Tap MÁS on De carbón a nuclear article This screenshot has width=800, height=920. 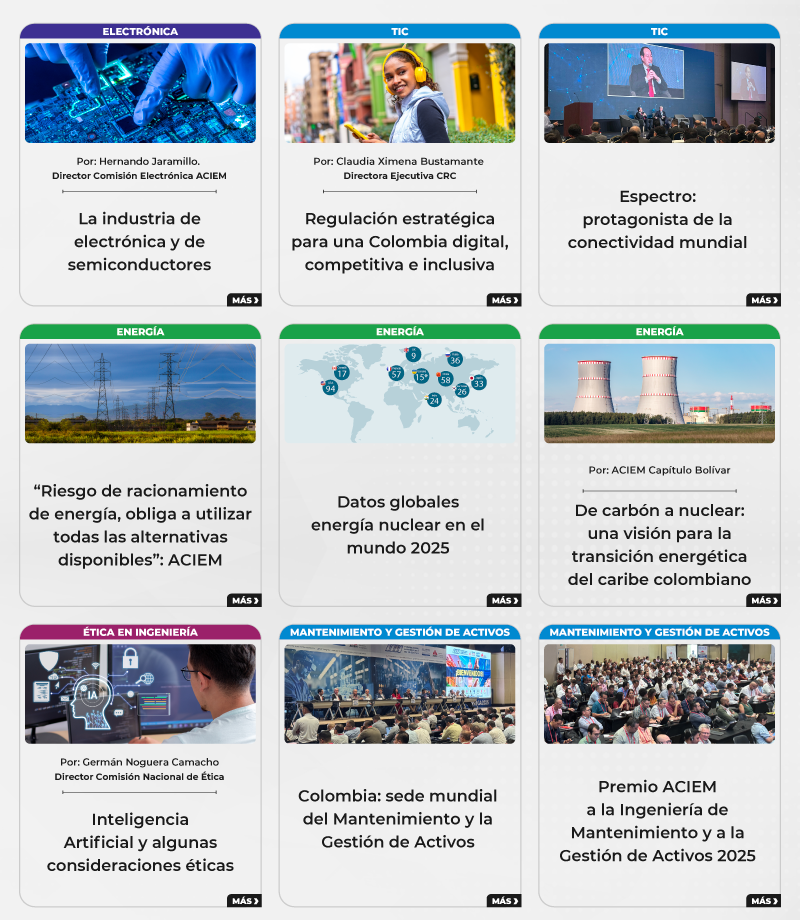(763, 601)
